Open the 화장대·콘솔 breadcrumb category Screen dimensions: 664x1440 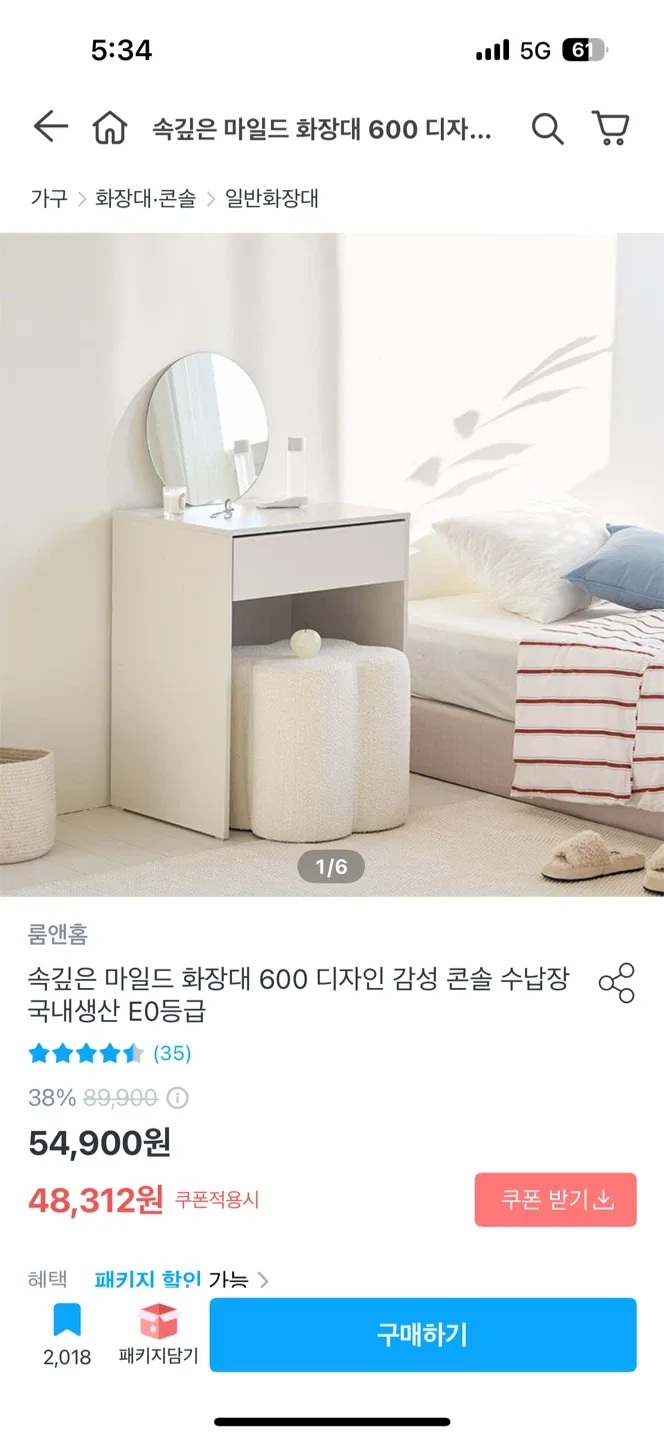tap(145, 198)
